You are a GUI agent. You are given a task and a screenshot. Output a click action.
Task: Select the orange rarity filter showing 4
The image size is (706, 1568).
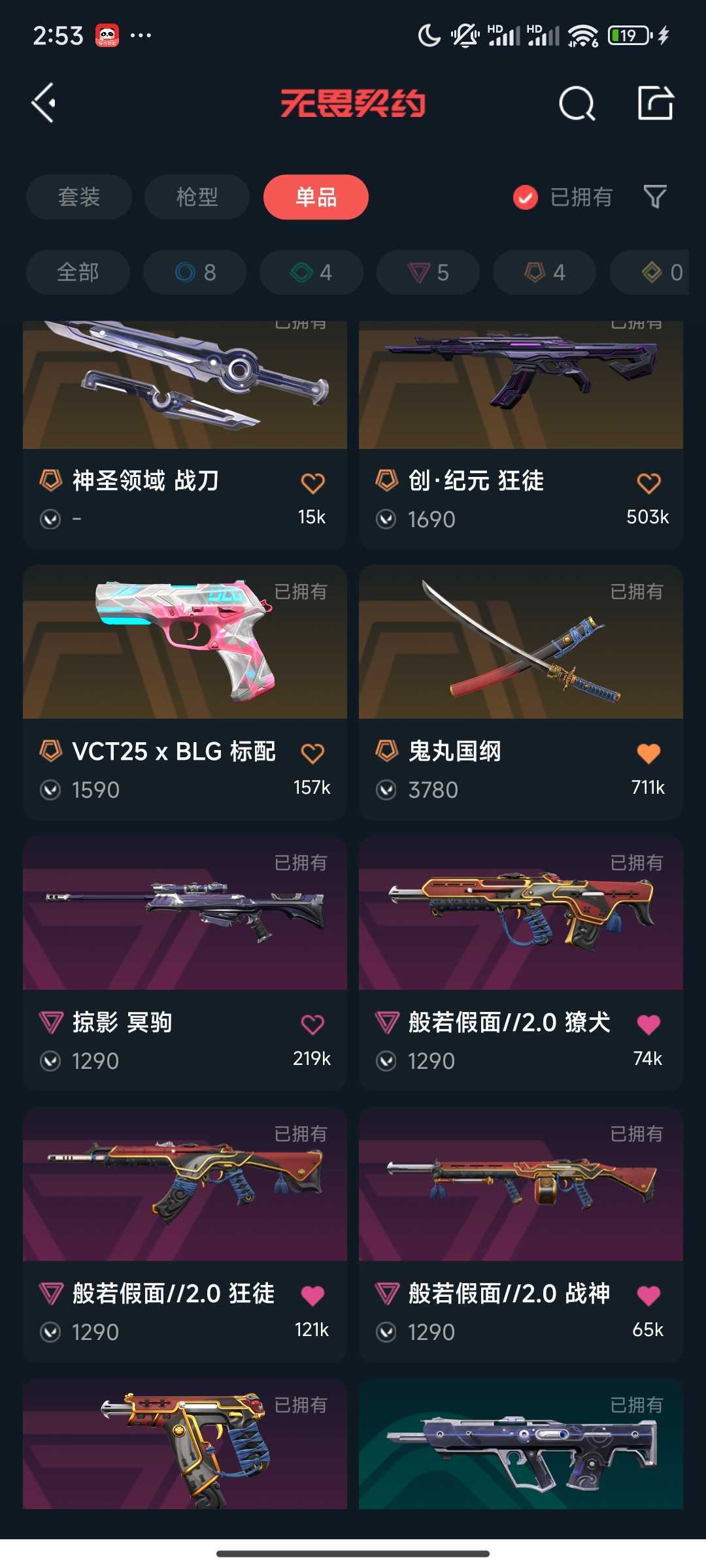543,272
